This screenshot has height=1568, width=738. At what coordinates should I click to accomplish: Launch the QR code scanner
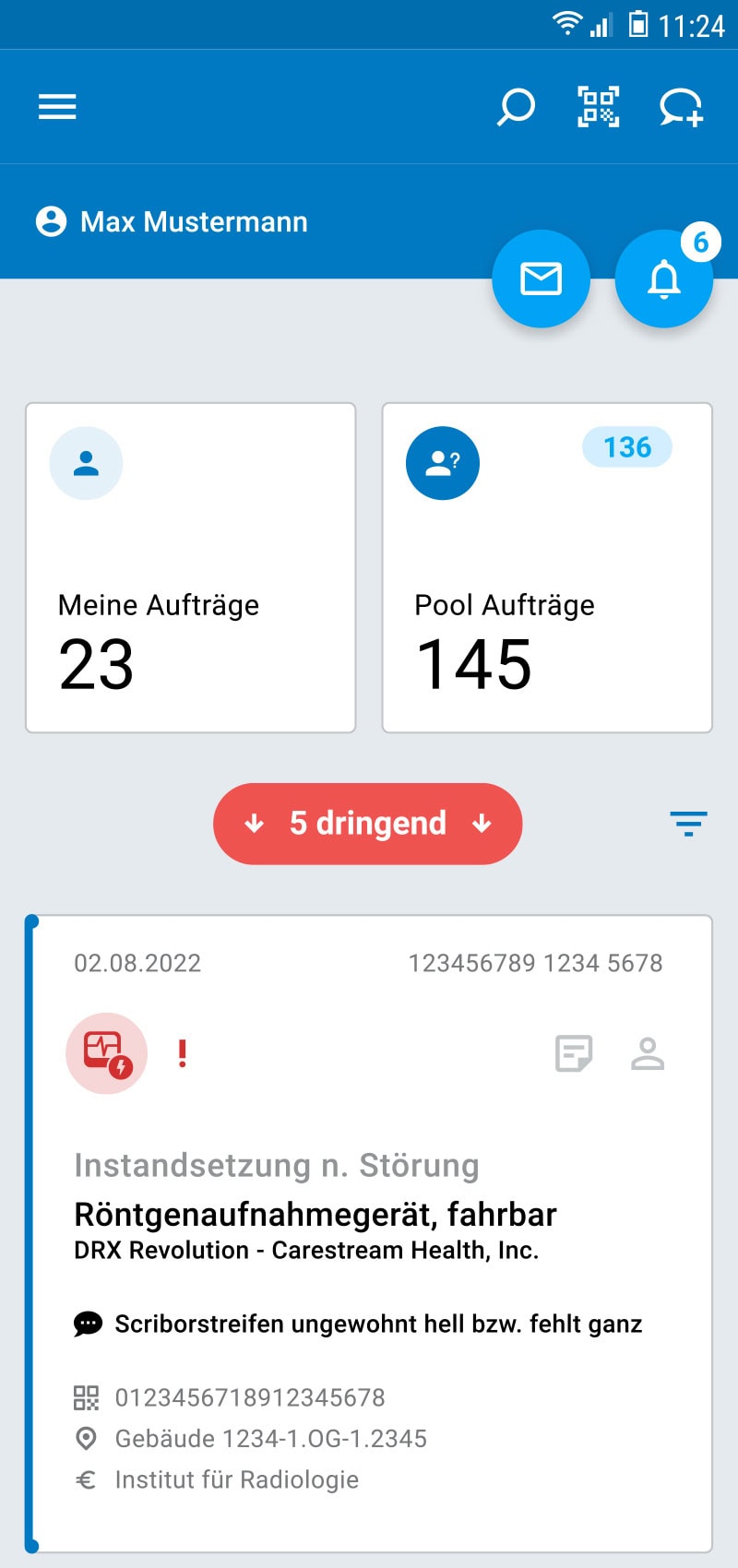pyautogui.click(x=598, y=107)
